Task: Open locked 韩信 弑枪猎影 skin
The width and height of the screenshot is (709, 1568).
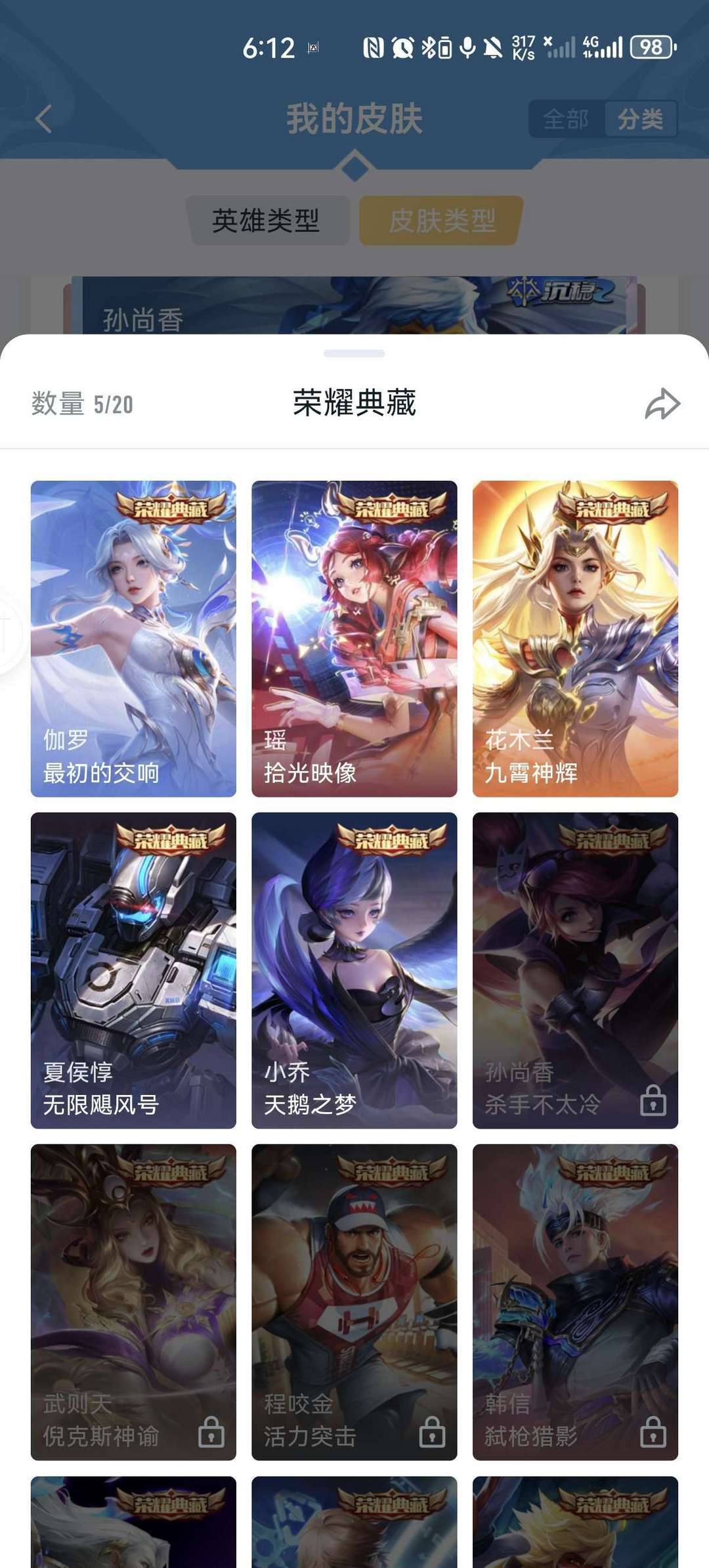Action: [575, 1302]
